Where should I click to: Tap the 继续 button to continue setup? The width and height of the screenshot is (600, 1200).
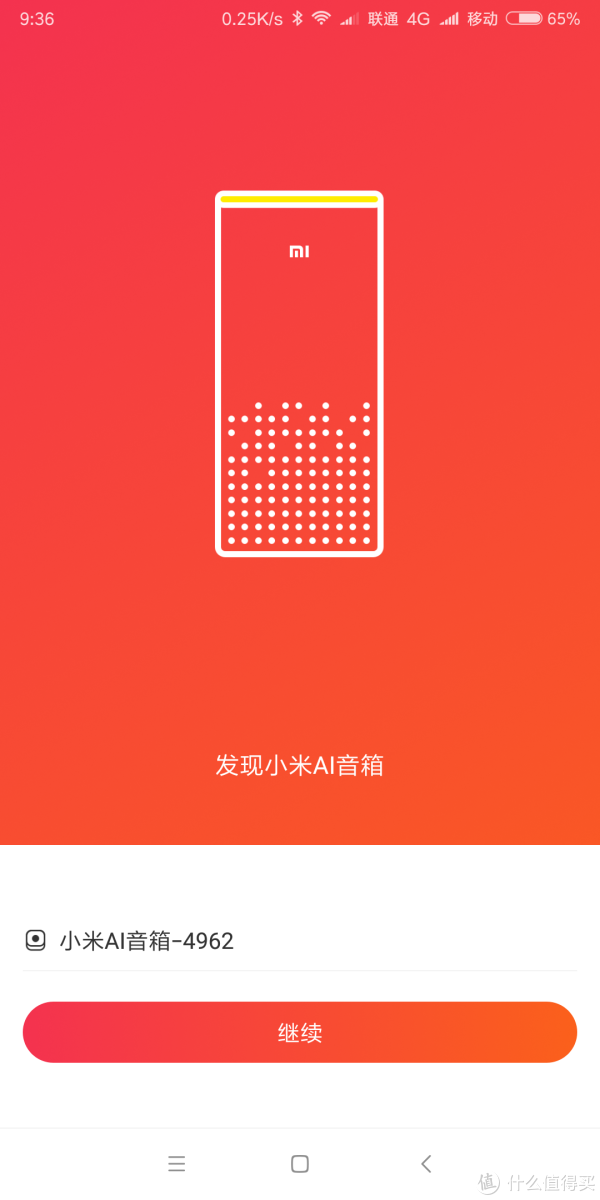pyautogui.click(x=300, y=1032)
